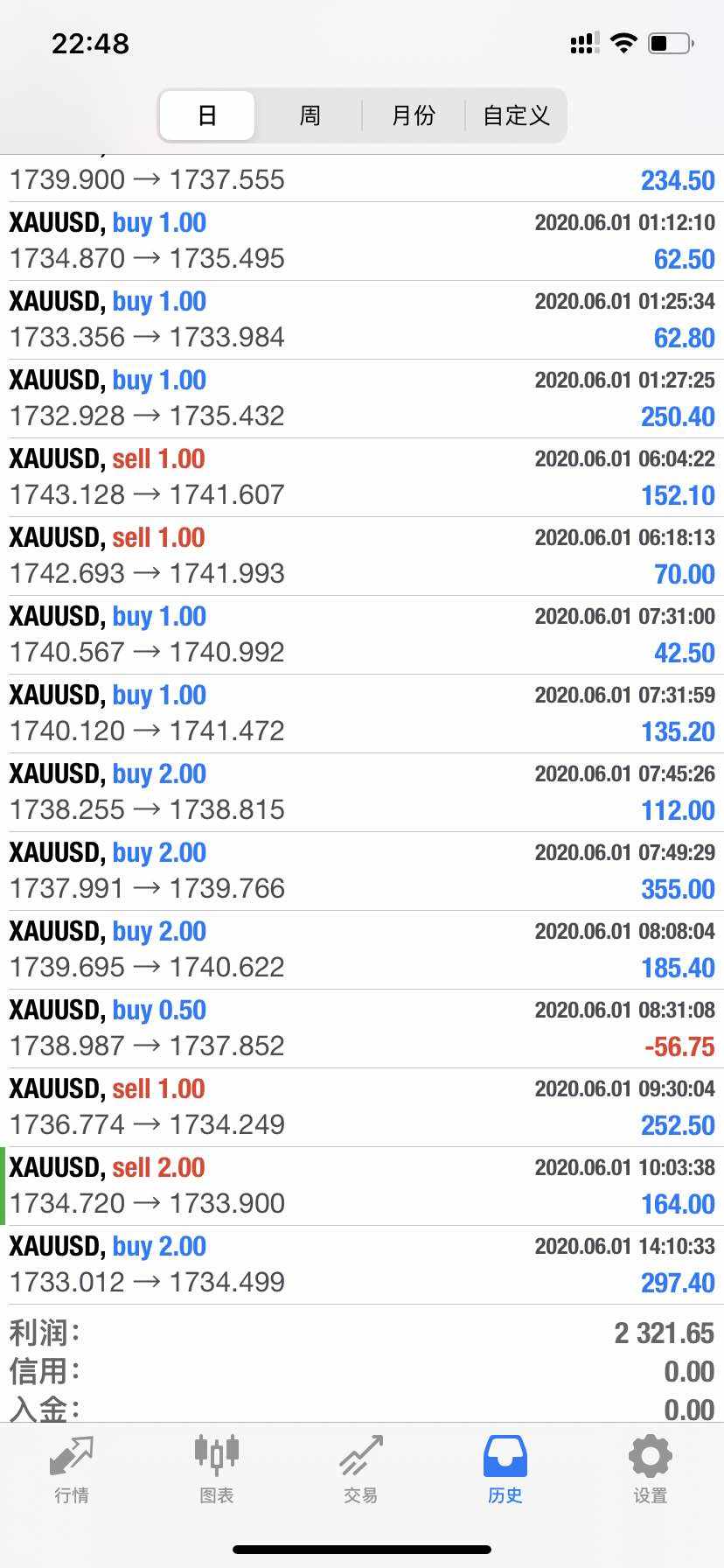Open the buy 0.50 trade showing -56.75
Screen dimensions: 724x1568
click(362, 1029)
